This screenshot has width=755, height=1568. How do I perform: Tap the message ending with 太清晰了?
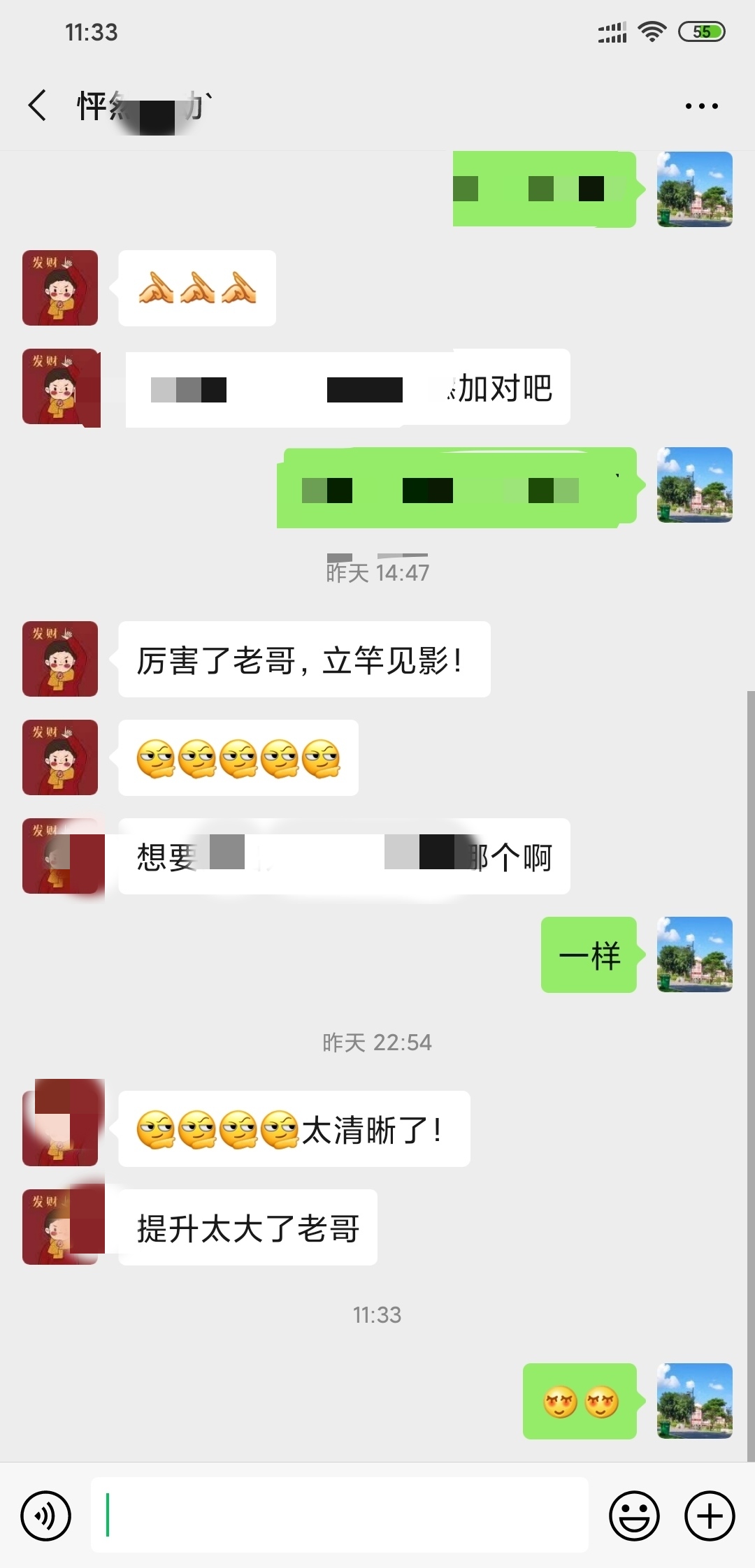click(x=294, y=1127)
